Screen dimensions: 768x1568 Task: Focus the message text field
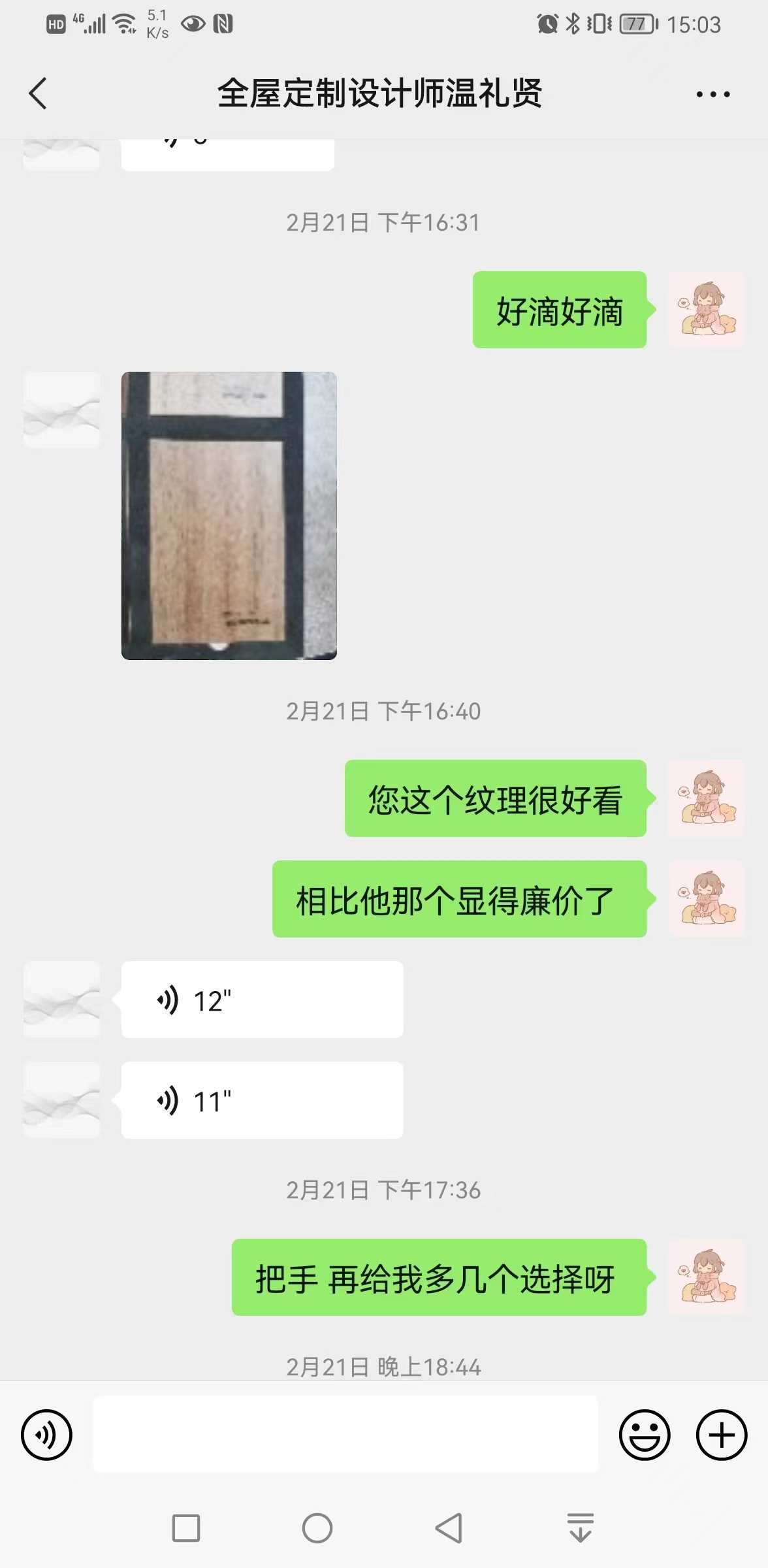(x=345, y=1435)
